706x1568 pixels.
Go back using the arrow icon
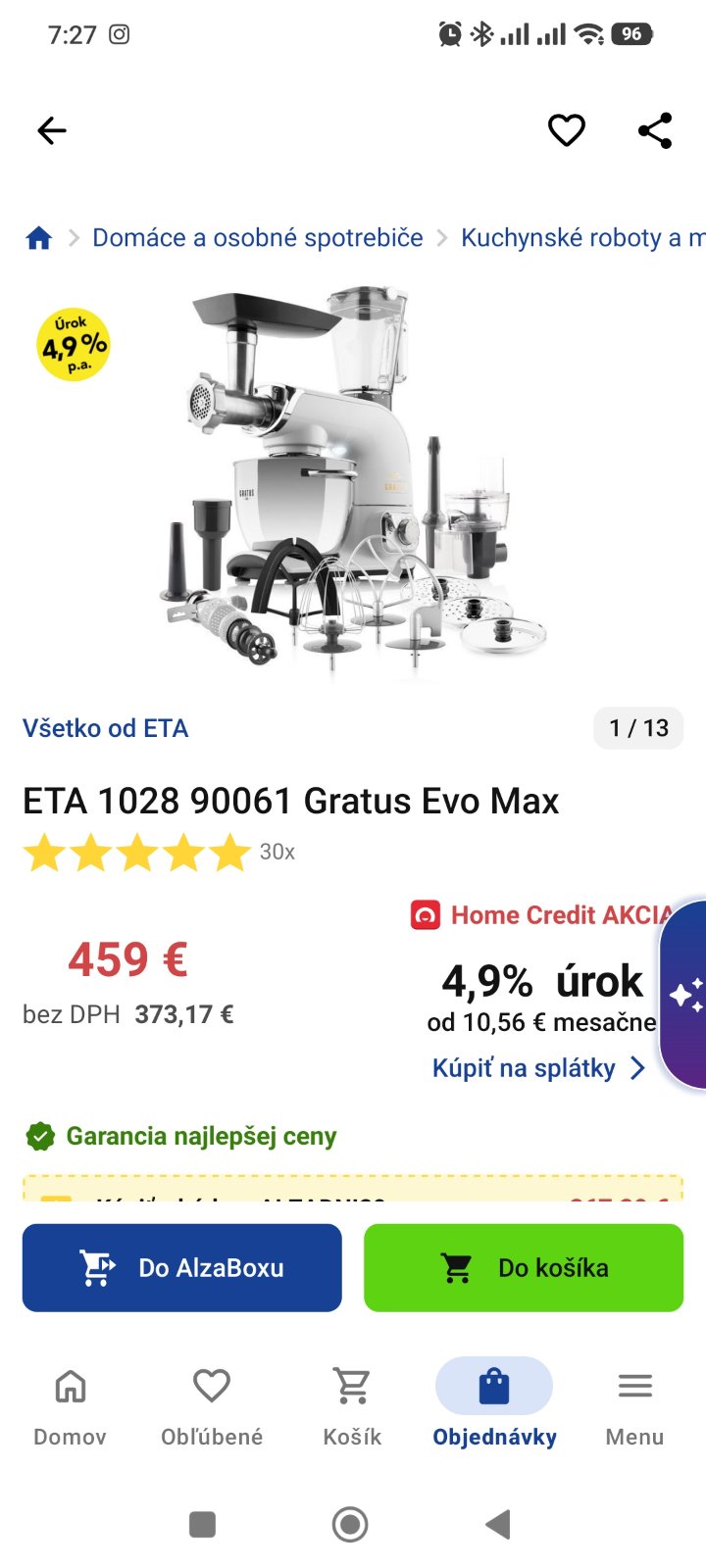52,130
